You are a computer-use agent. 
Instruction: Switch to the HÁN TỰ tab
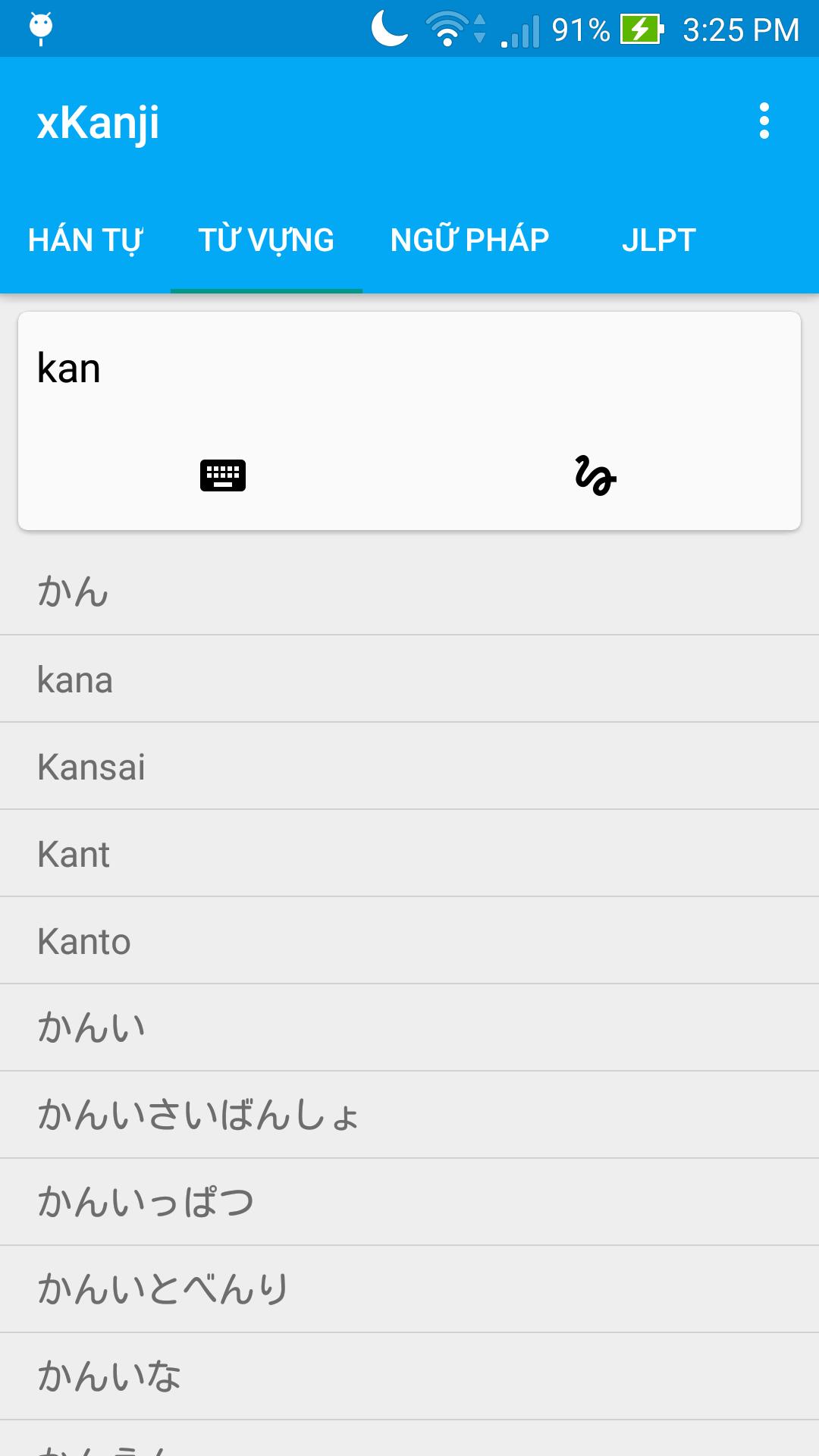click(85, 240)
